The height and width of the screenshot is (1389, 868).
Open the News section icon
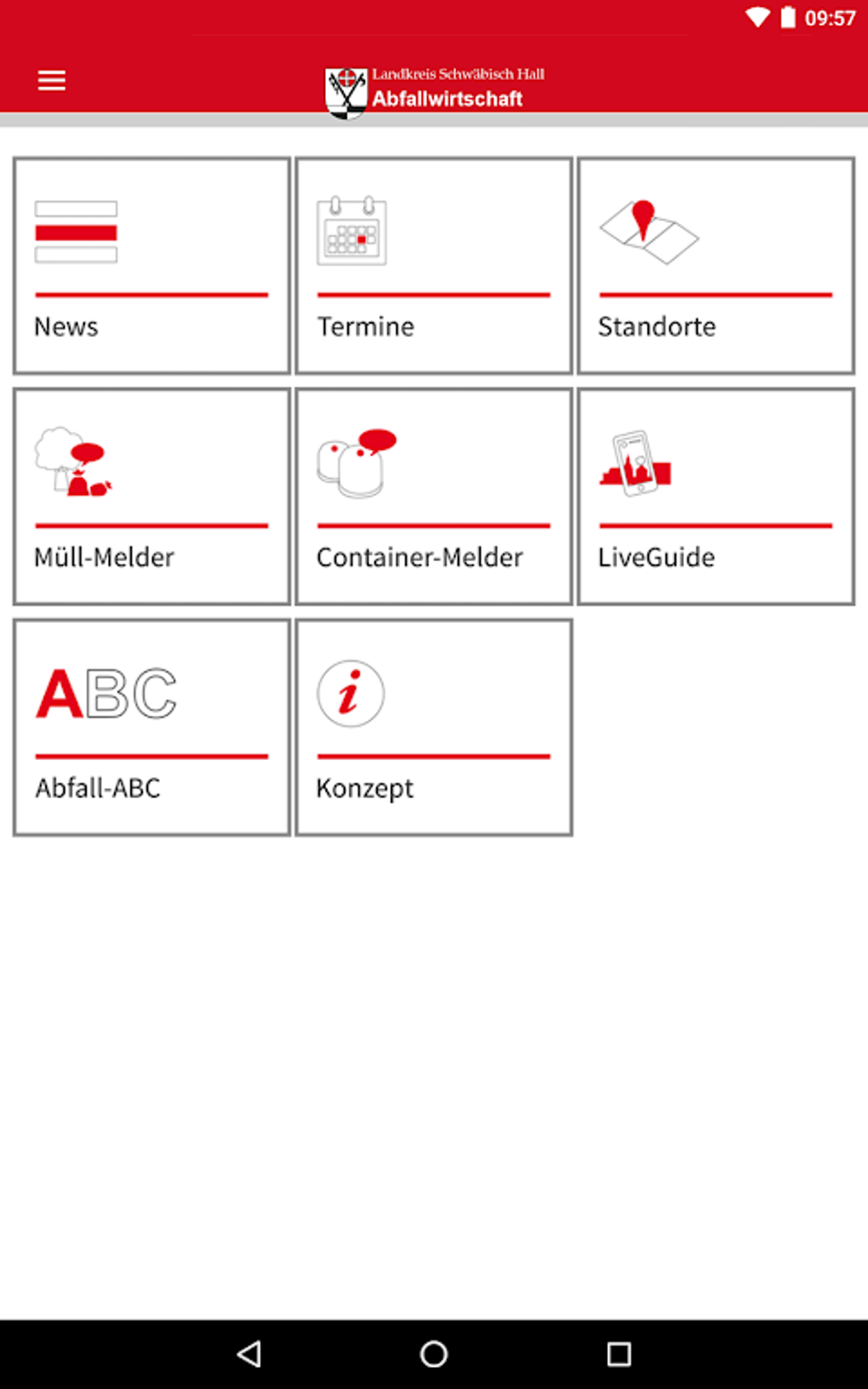pyautogui.click(x=75, y=231)
